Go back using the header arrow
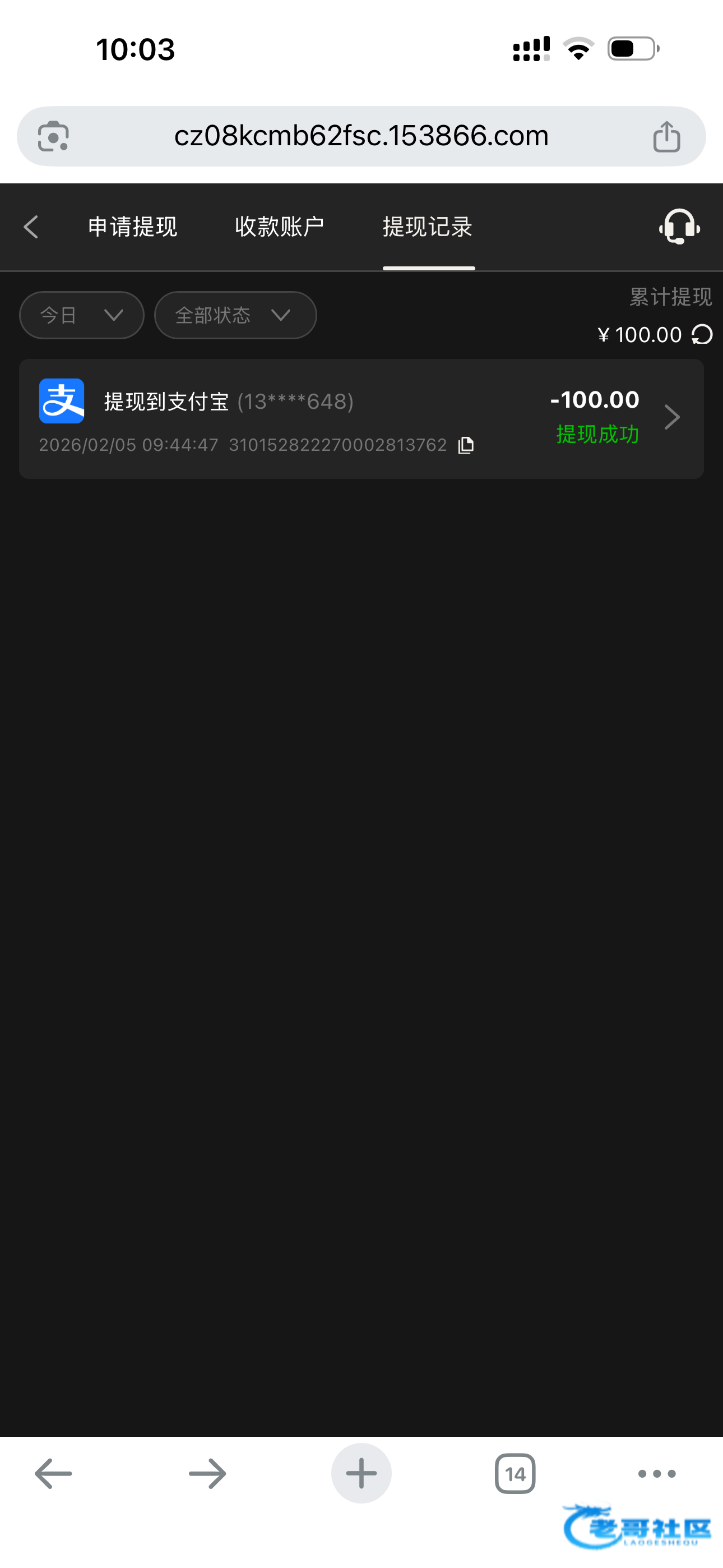The width and height of the screenshot is (723, 1568). pyautogui.click(x=31, y=227)
